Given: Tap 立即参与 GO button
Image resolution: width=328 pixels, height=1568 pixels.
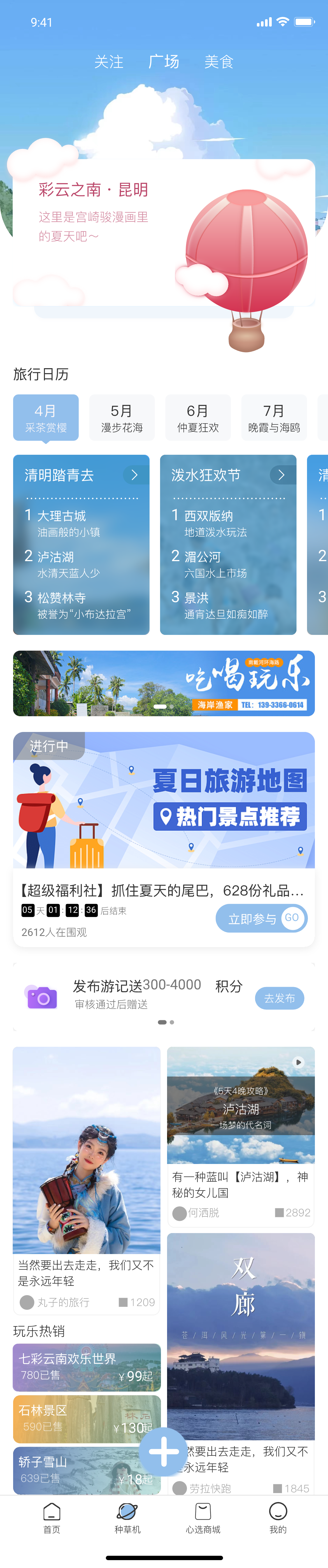Looking at the screenshot, I should [261, 918].
